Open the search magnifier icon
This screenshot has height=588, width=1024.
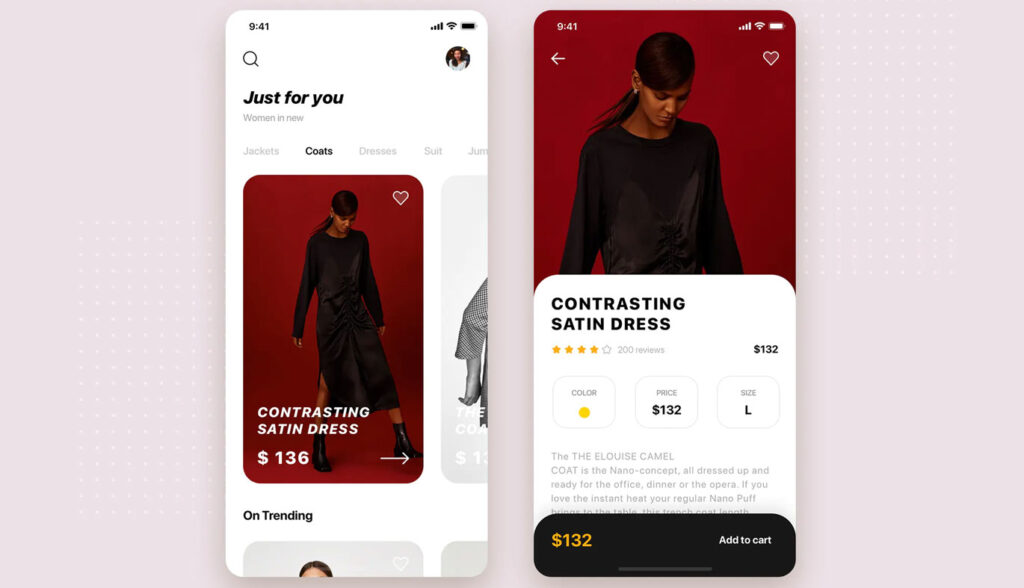coord(251,59)
